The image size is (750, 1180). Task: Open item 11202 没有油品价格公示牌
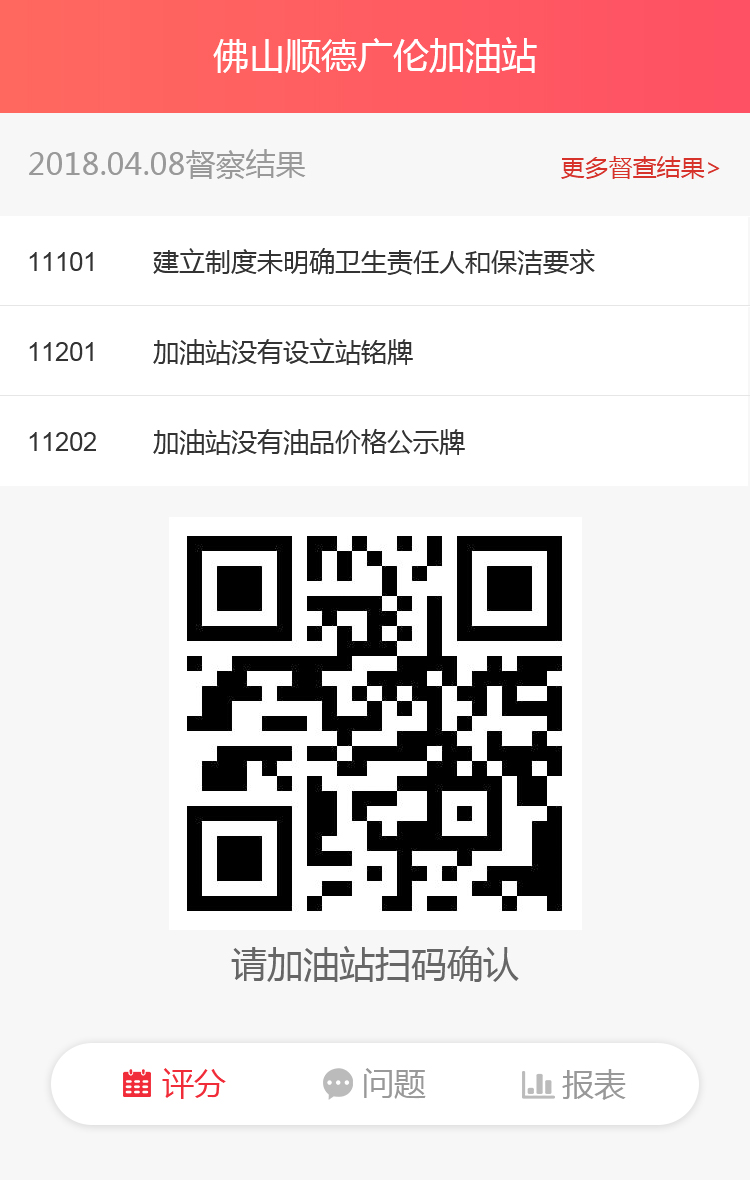[309, 442]
